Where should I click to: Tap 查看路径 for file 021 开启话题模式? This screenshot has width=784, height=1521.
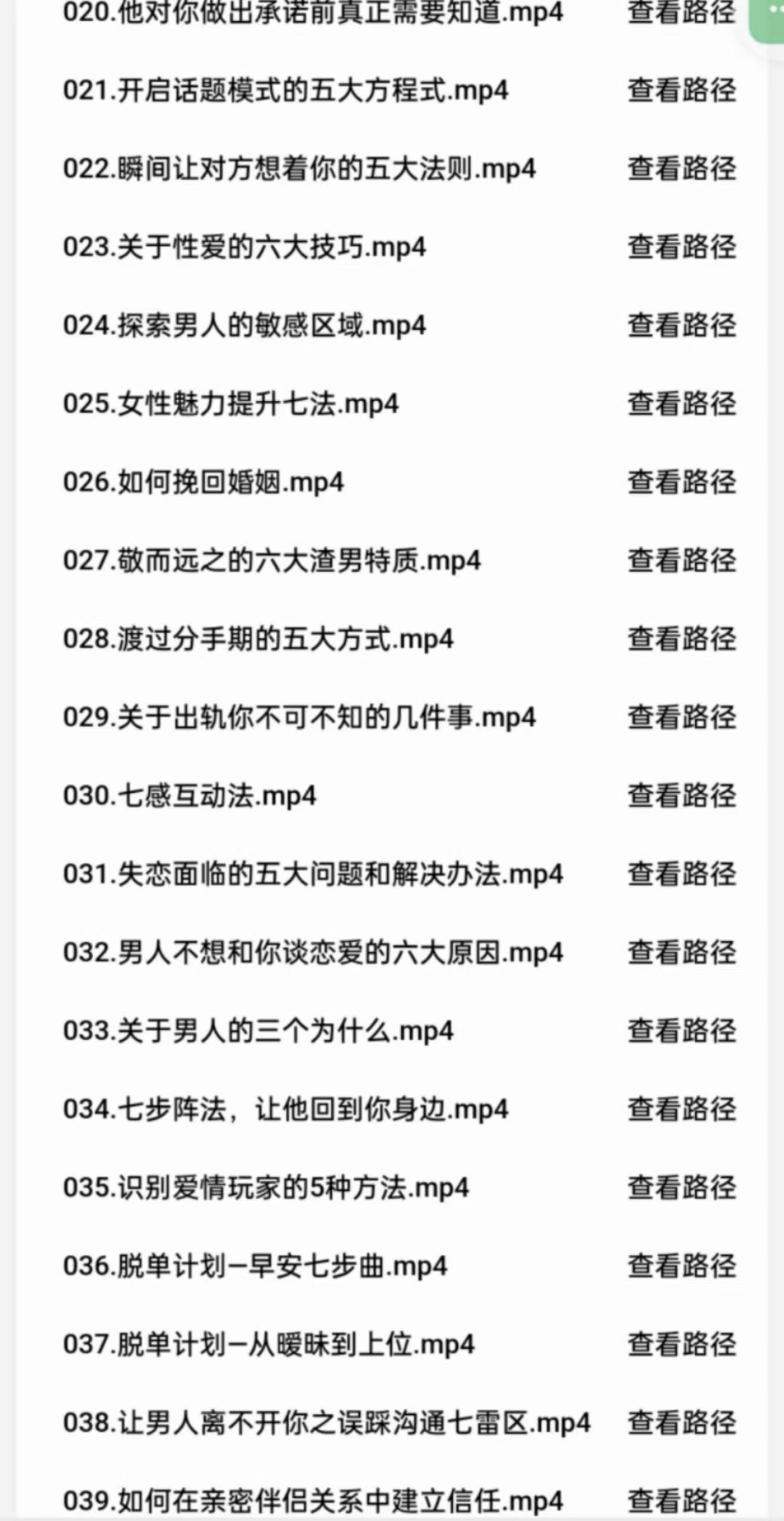click(x=682, y=90)
